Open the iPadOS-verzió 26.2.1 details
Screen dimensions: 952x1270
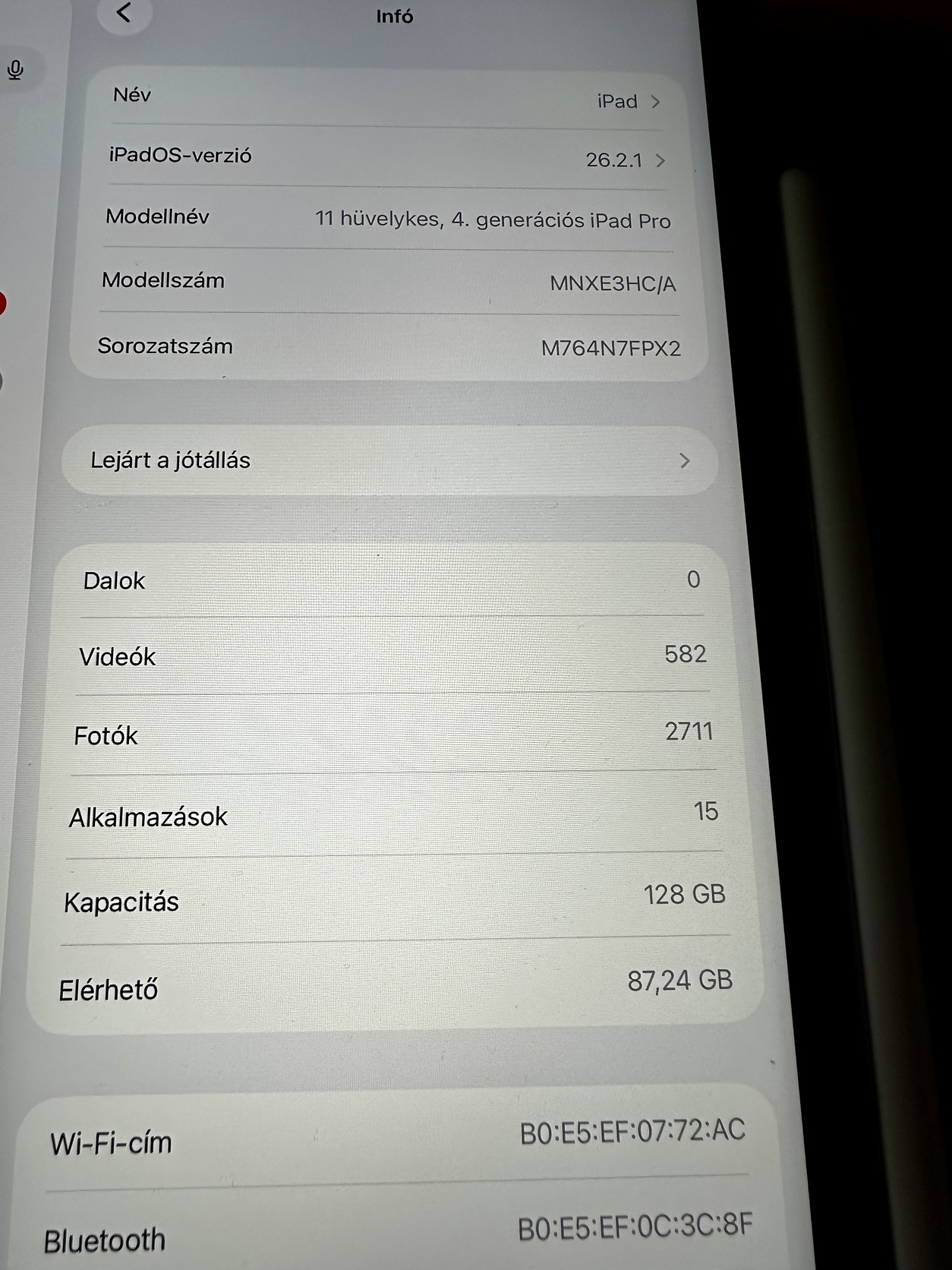tap(387, 158)
